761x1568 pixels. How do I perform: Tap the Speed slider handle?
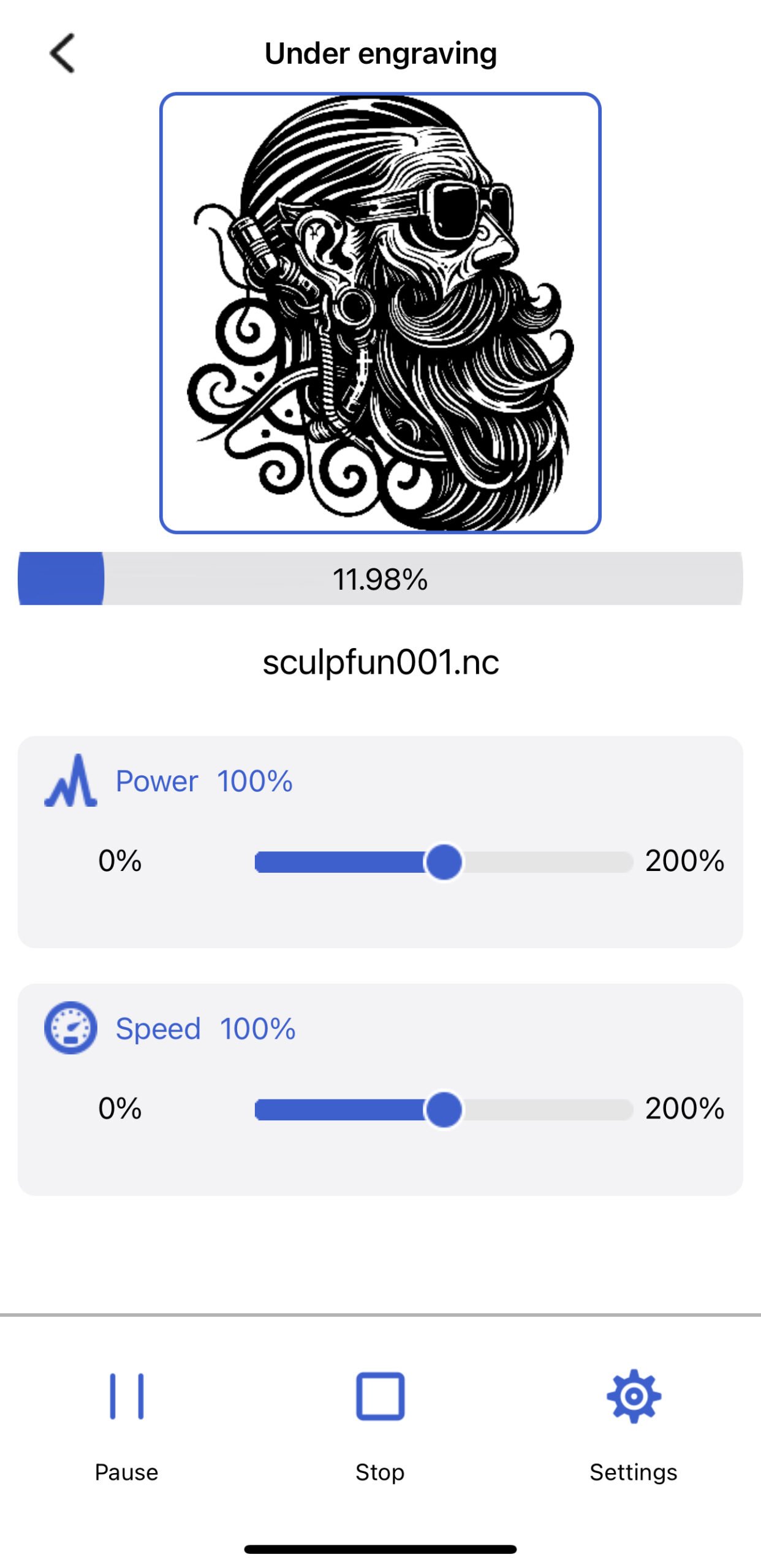pyautogui.click(x=444, y=1109)
